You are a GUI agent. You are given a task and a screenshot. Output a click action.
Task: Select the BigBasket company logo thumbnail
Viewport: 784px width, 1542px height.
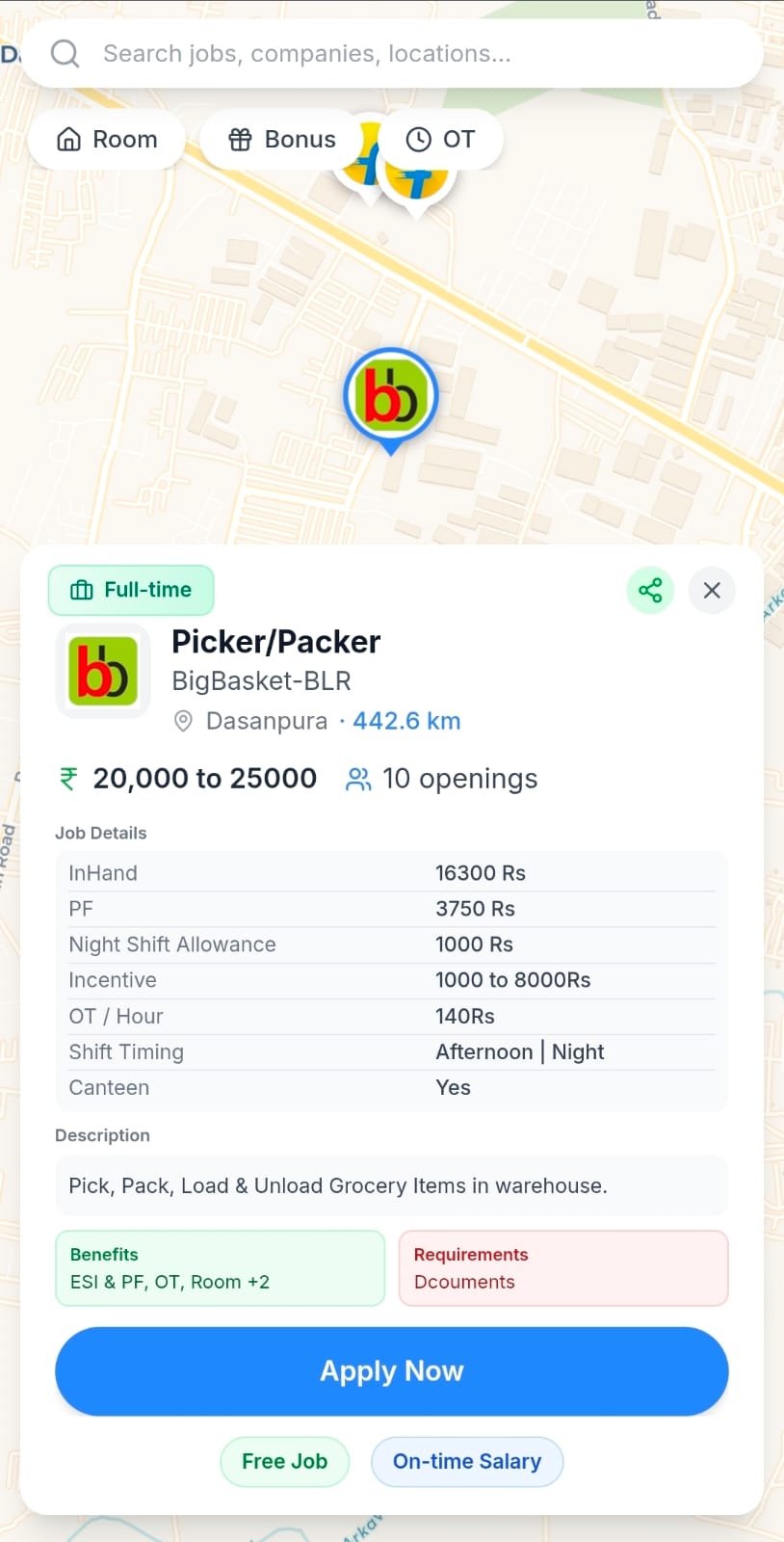(x=103, y=671)
